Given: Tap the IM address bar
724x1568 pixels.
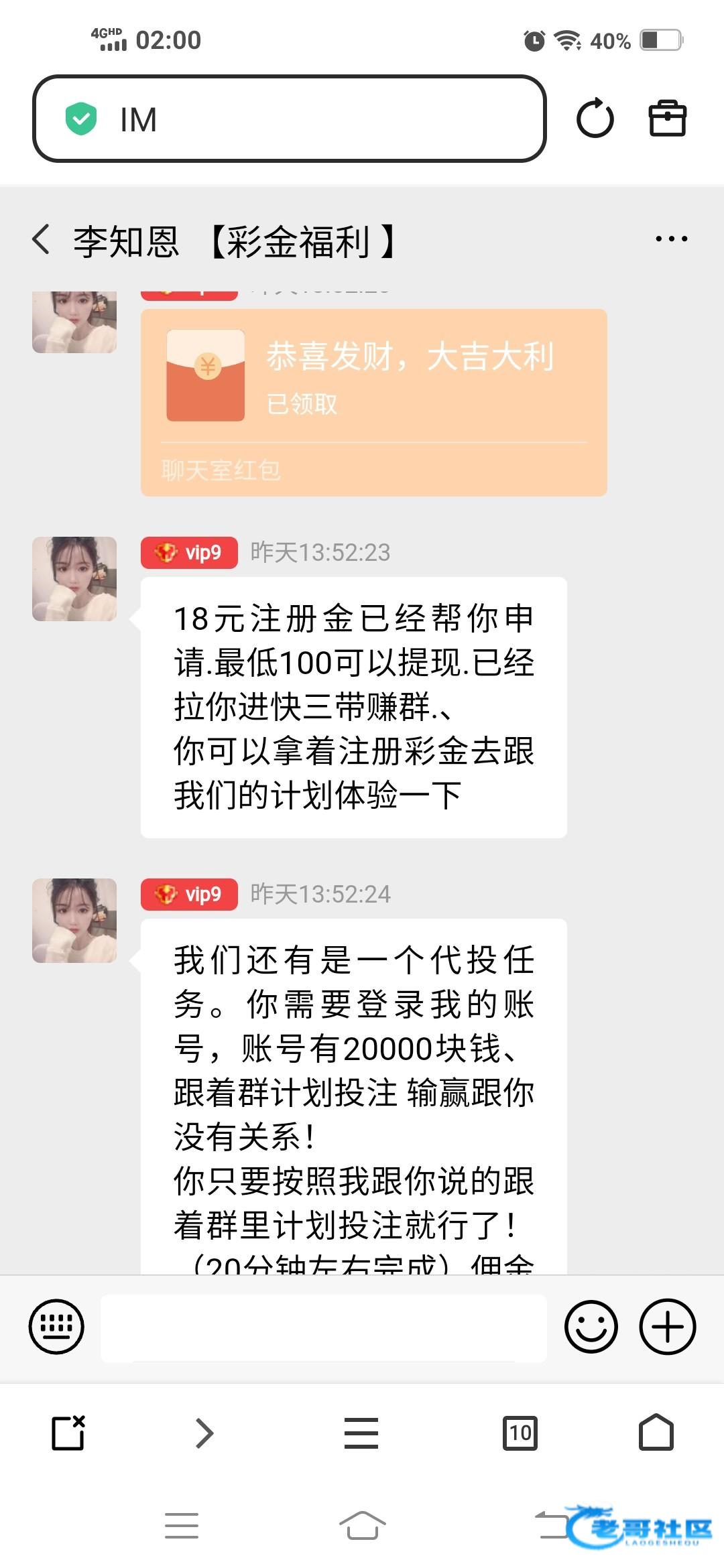Looking at the screenshot, I should click(x=288, y=119).
